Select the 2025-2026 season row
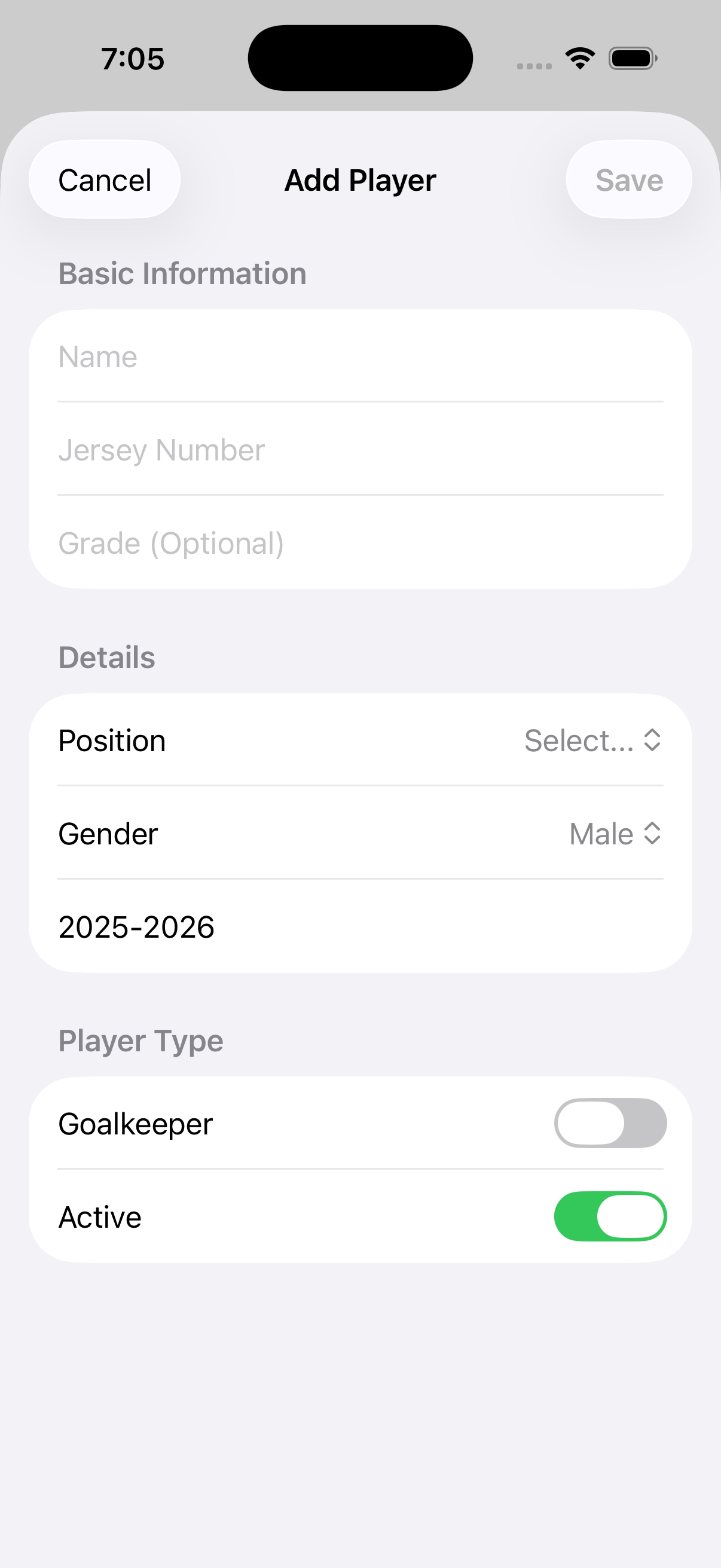 (x=360, y=927)
